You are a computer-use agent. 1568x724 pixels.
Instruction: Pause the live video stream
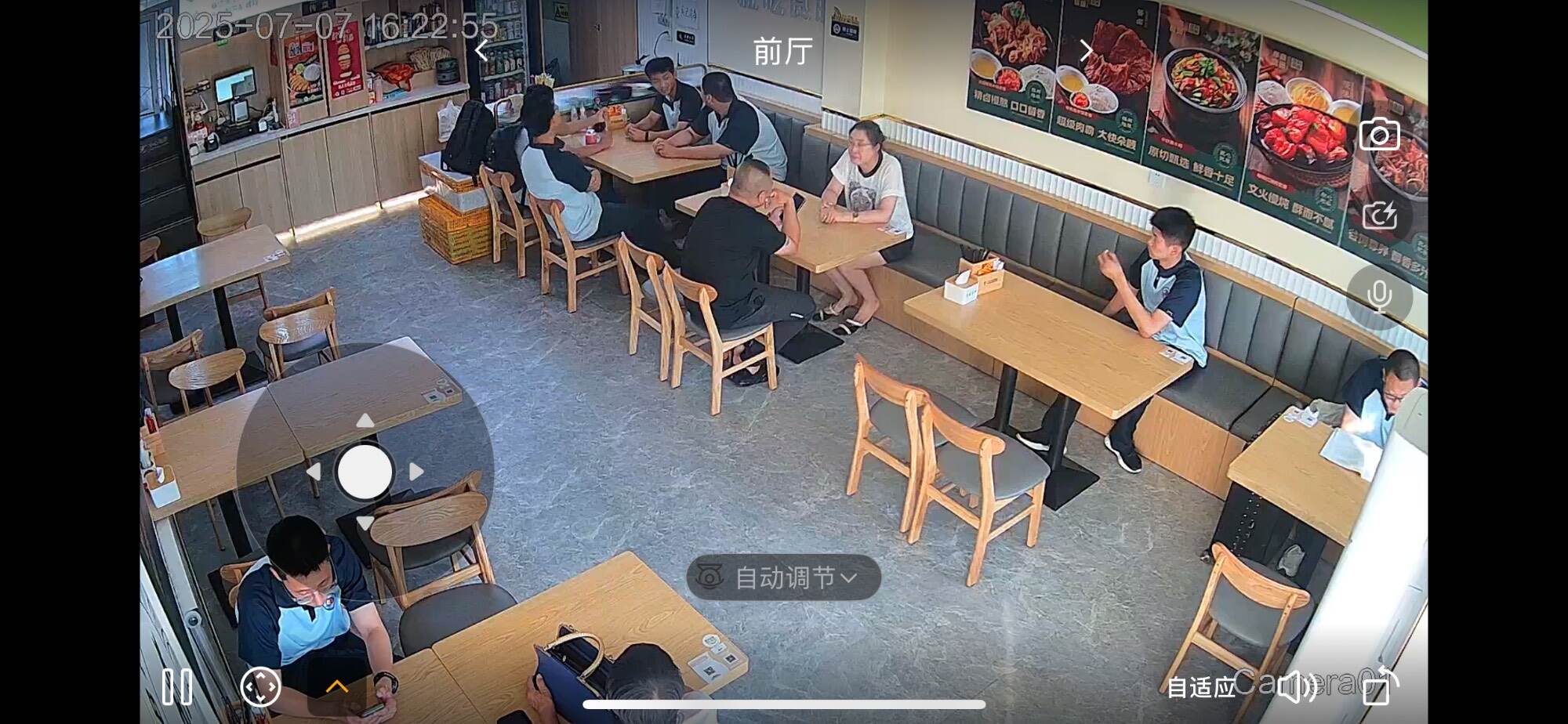point(177,687)
